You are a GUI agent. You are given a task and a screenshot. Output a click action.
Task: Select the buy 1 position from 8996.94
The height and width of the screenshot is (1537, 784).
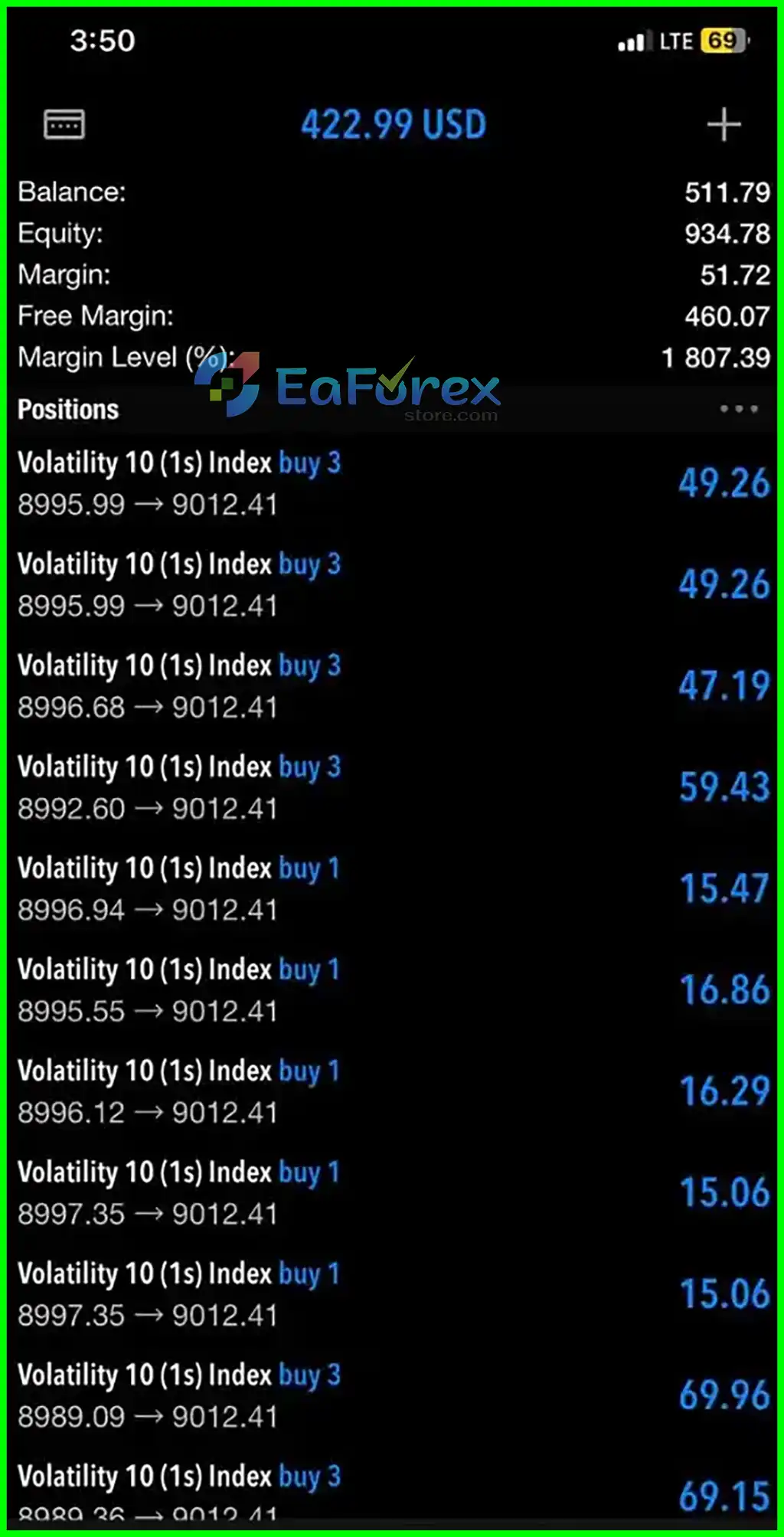[x=392, y=888]
